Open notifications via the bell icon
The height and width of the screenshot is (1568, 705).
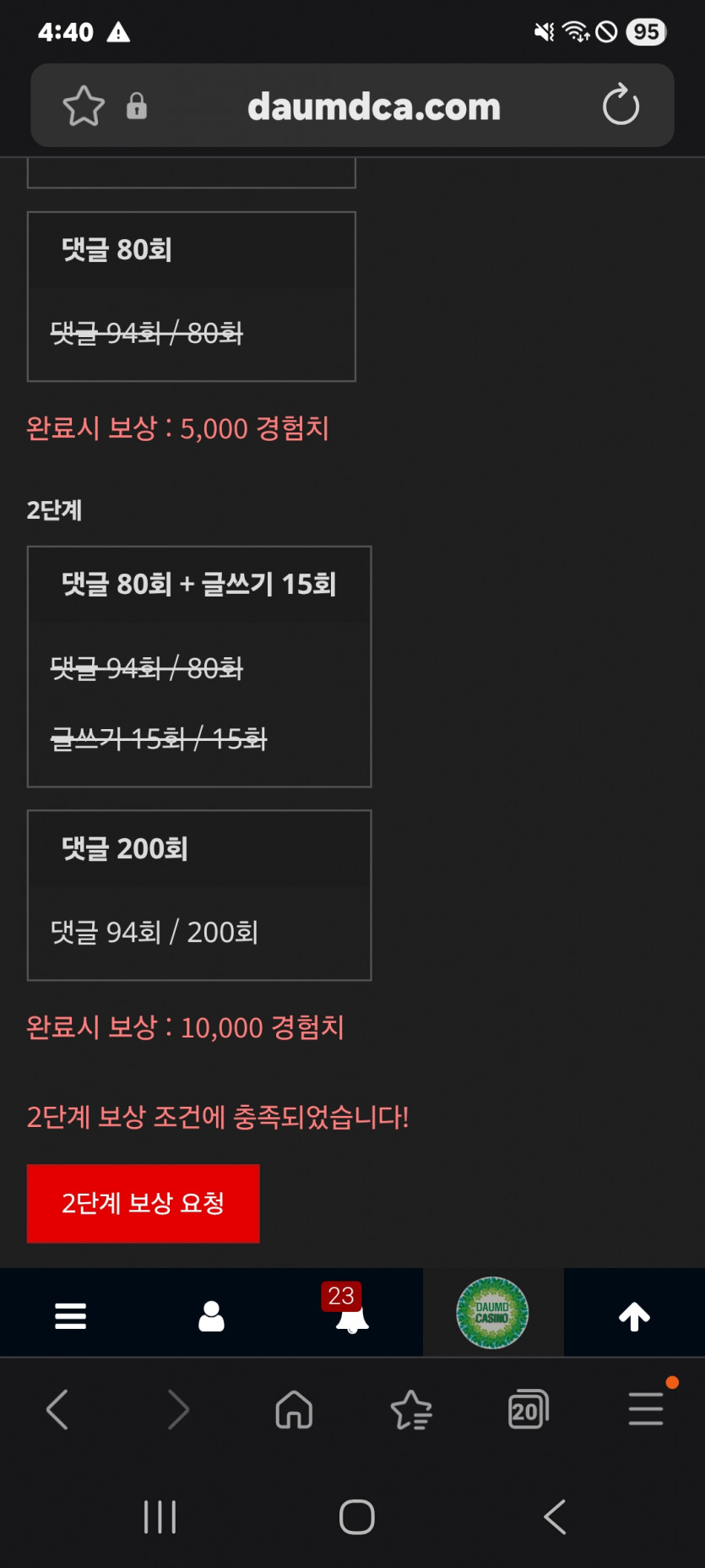352,1318
